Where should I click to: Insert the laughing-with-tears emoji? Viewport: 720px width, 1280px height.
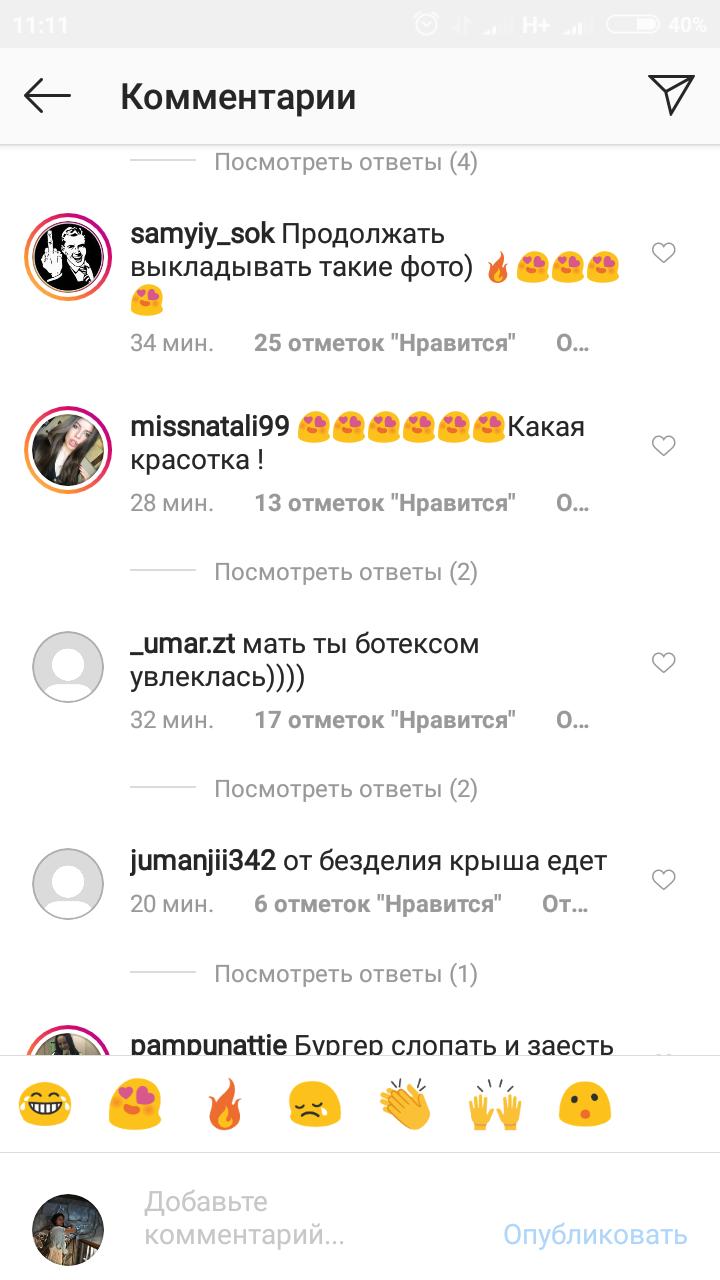[45, 1106]
